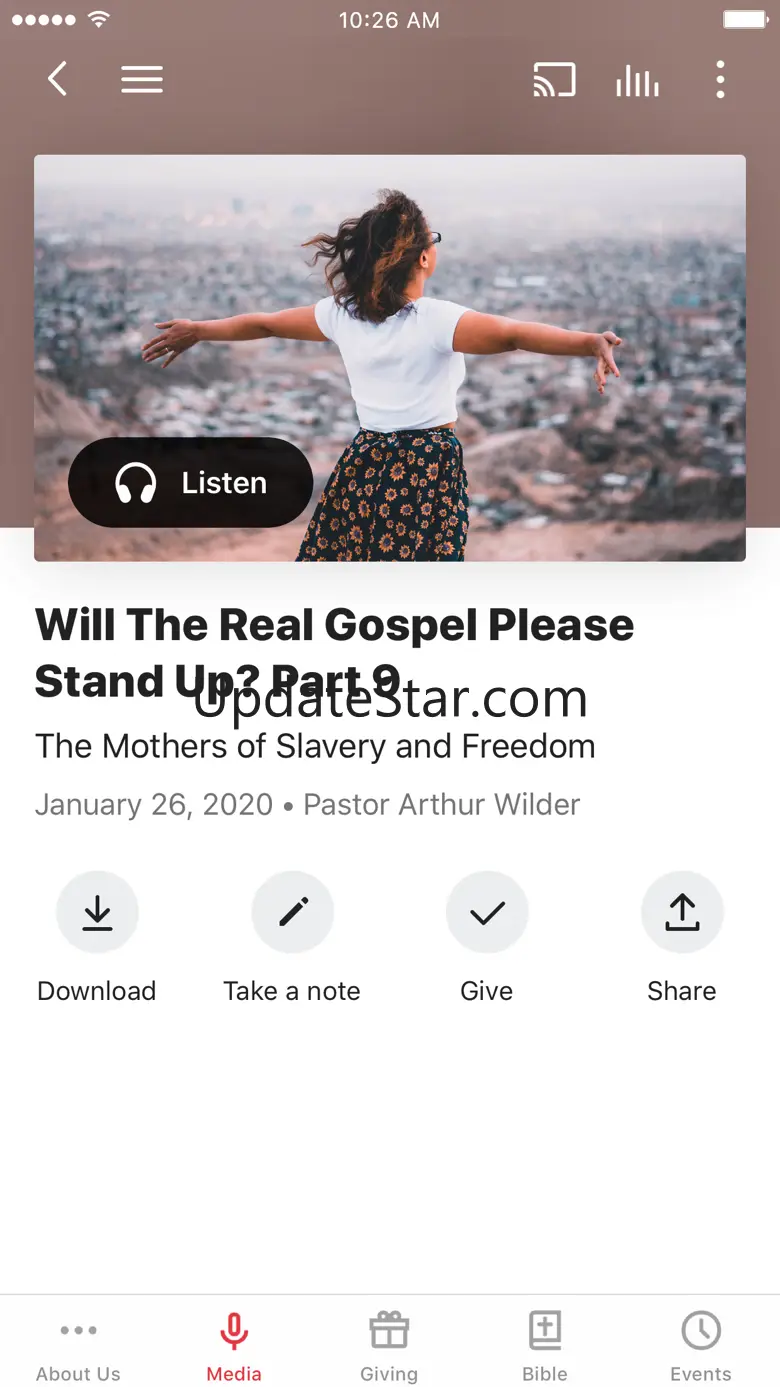Open the now playing bars icon
Image resolution: width=780 pixels, height=1387 pixels.
click(x=637, y=80)
